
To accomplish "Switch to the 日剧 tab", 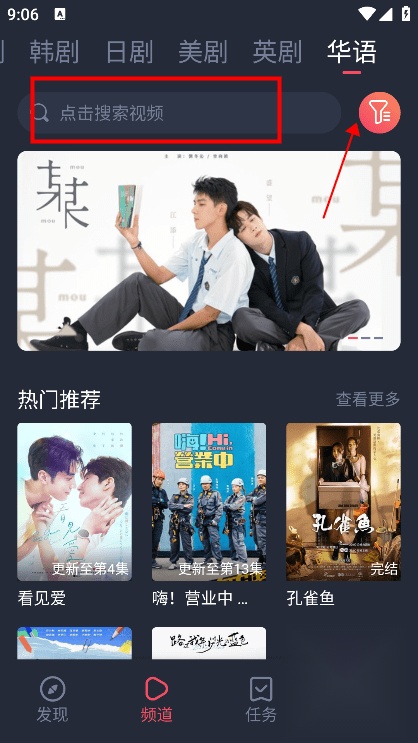I will [129, 52].
